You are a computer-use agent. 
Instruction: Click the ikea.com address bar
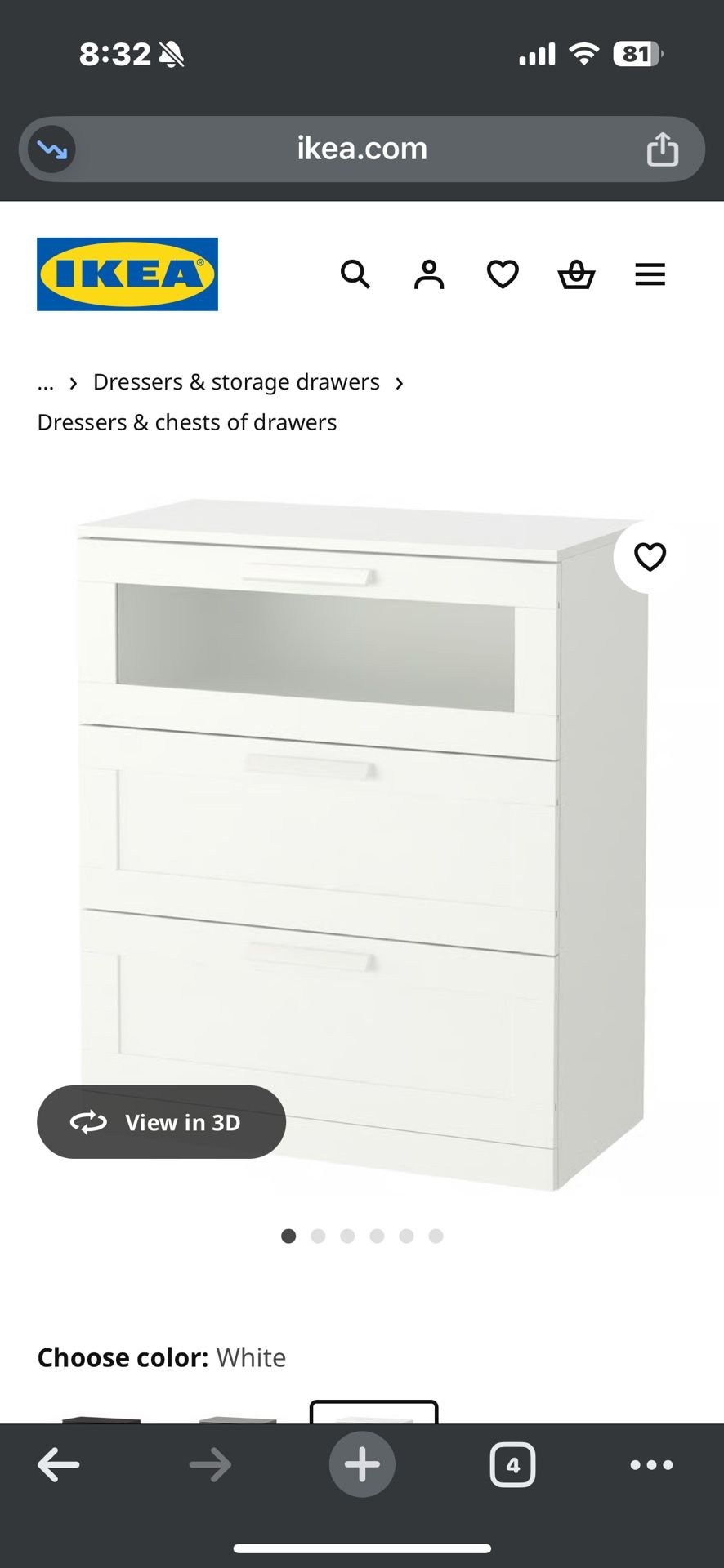coord(362,149)
